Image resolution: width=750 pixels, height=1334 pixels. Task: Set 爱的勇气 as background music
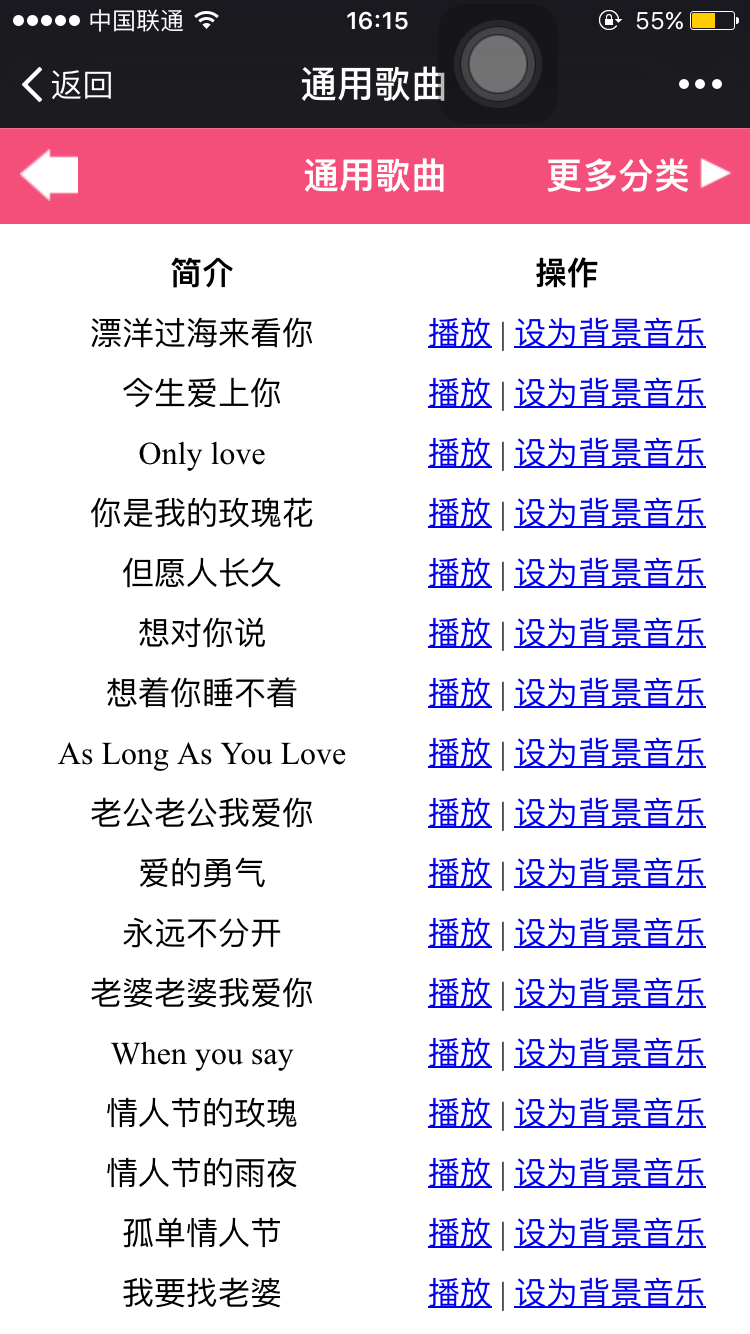click(609, 873)
